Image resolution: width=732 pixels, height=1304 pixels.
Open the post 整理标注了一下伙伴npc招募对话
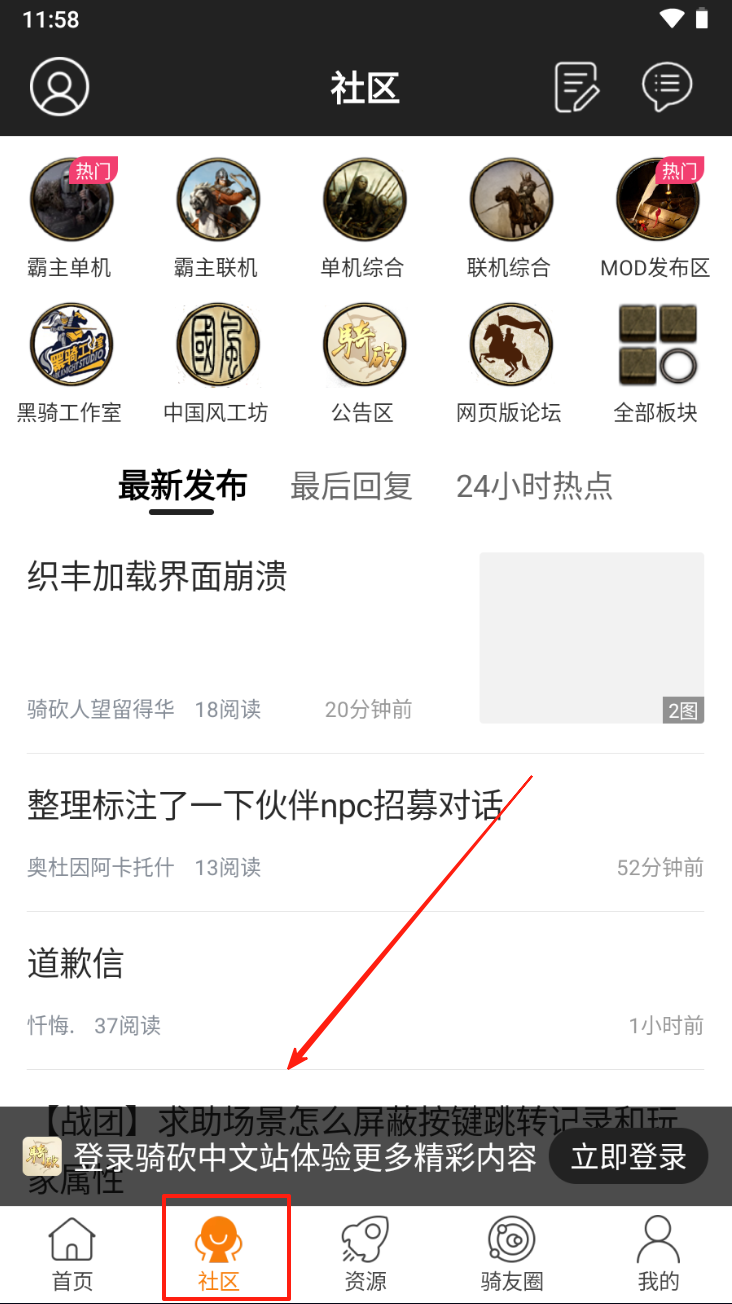click(x=264, y=806)
